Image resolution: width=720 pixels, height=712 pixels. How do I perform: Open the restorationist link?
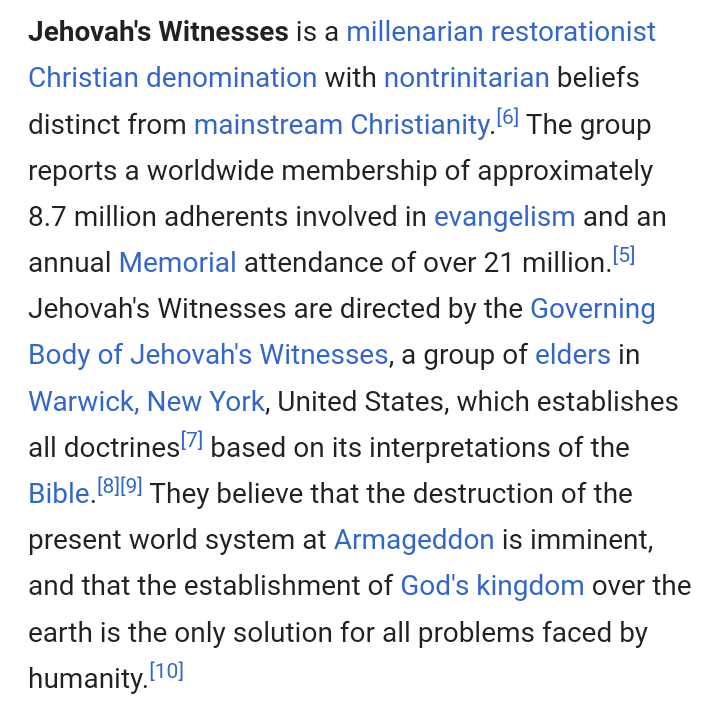tap(580, 32)
